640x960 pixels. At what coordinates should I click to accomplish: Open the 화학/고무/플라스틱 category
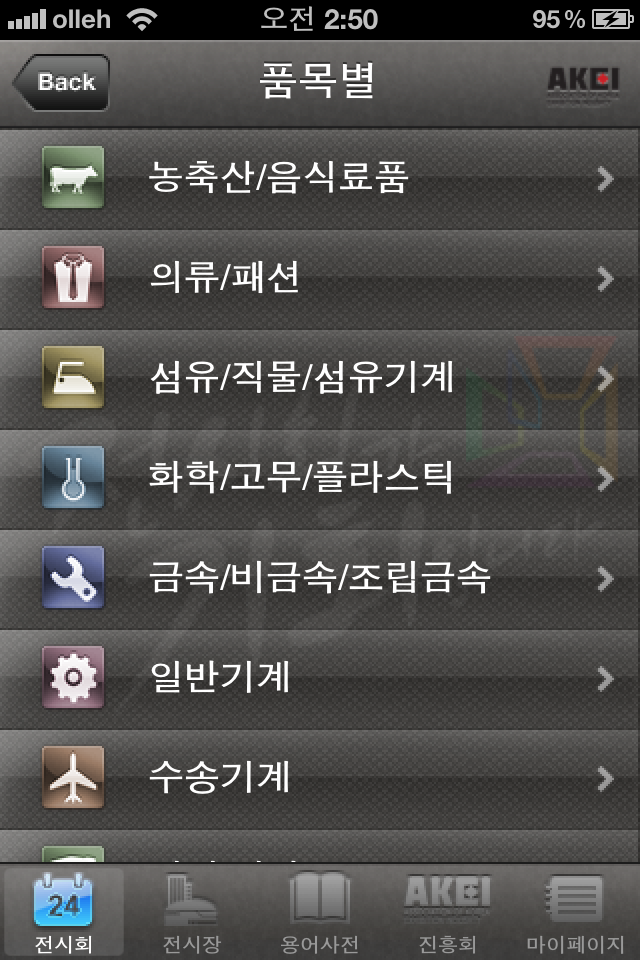(x=320, y=478)
